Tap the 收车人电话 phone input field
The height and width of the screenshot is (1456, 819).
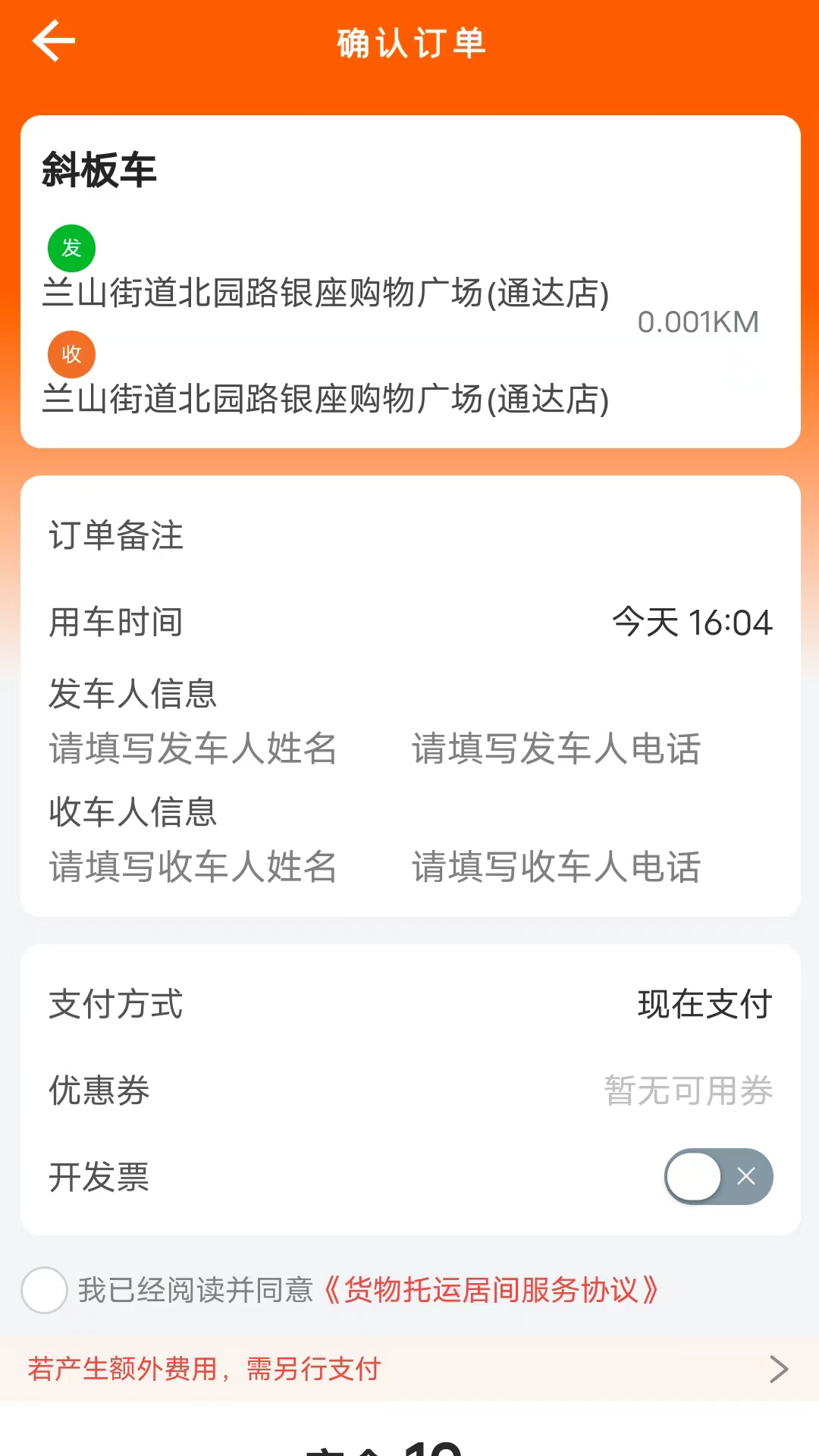[x=556, y=868]
